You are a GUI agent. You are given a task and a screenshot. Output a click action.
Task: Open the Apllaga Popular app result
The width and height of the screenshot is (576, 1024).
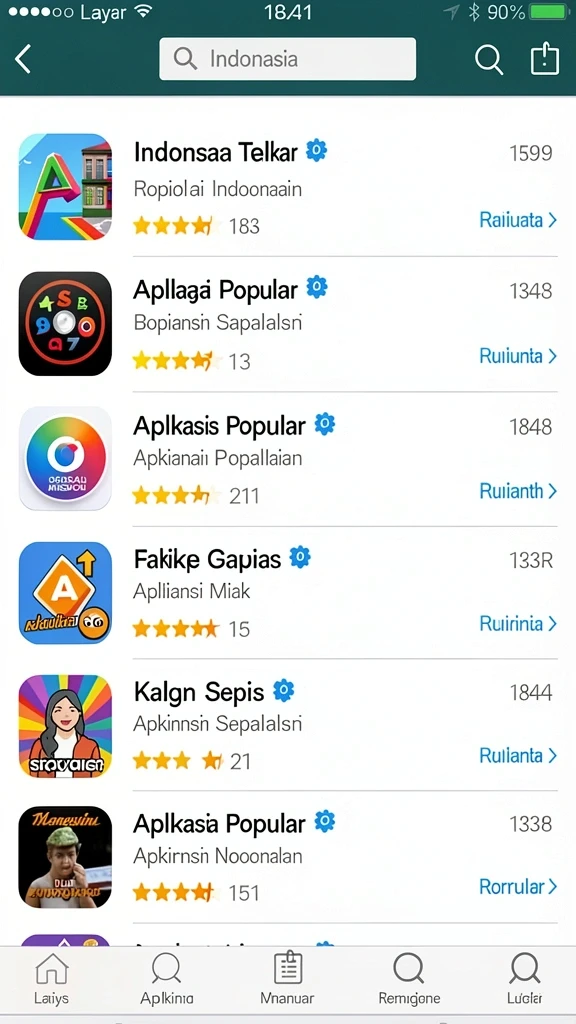pyautogui.click(x=287, y=324)
